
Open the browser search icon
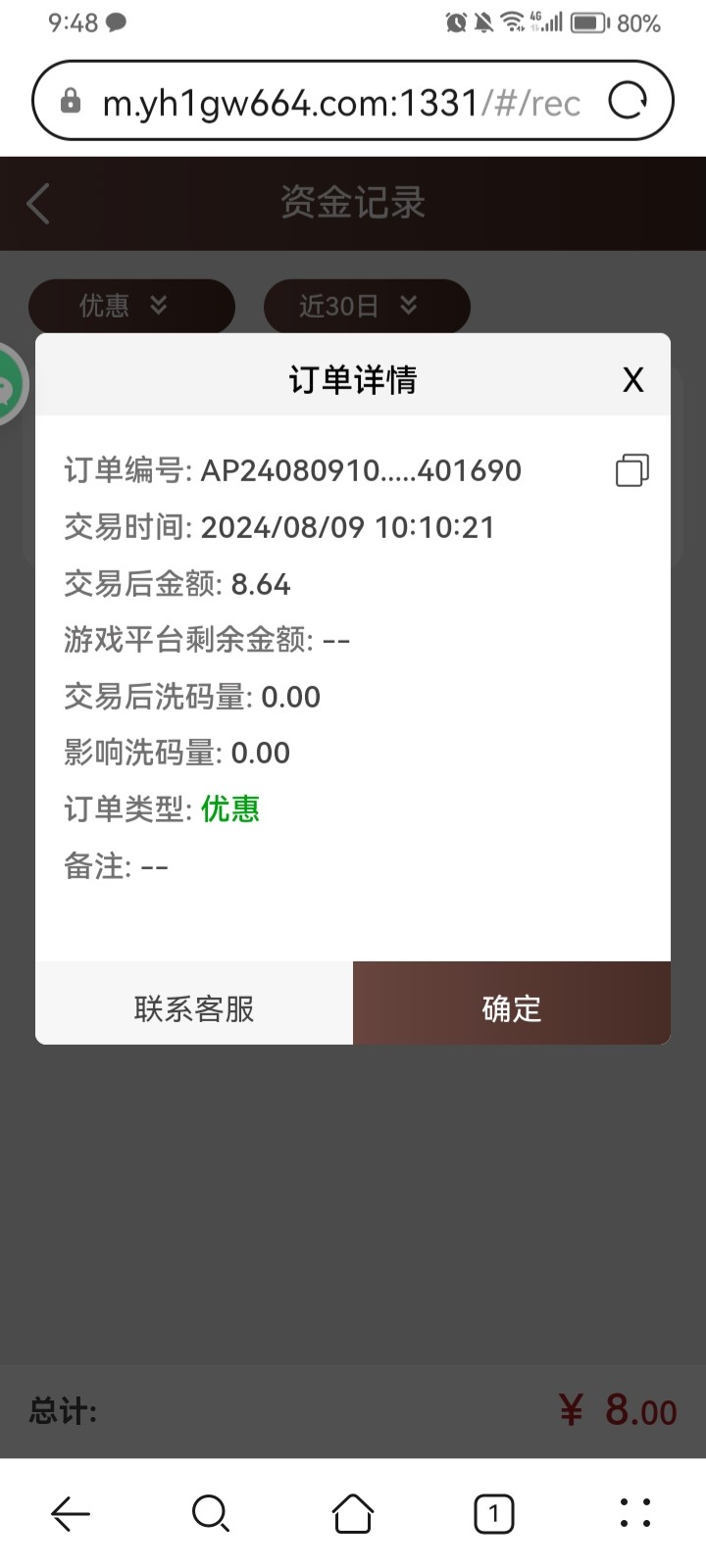coord(211,1514)
